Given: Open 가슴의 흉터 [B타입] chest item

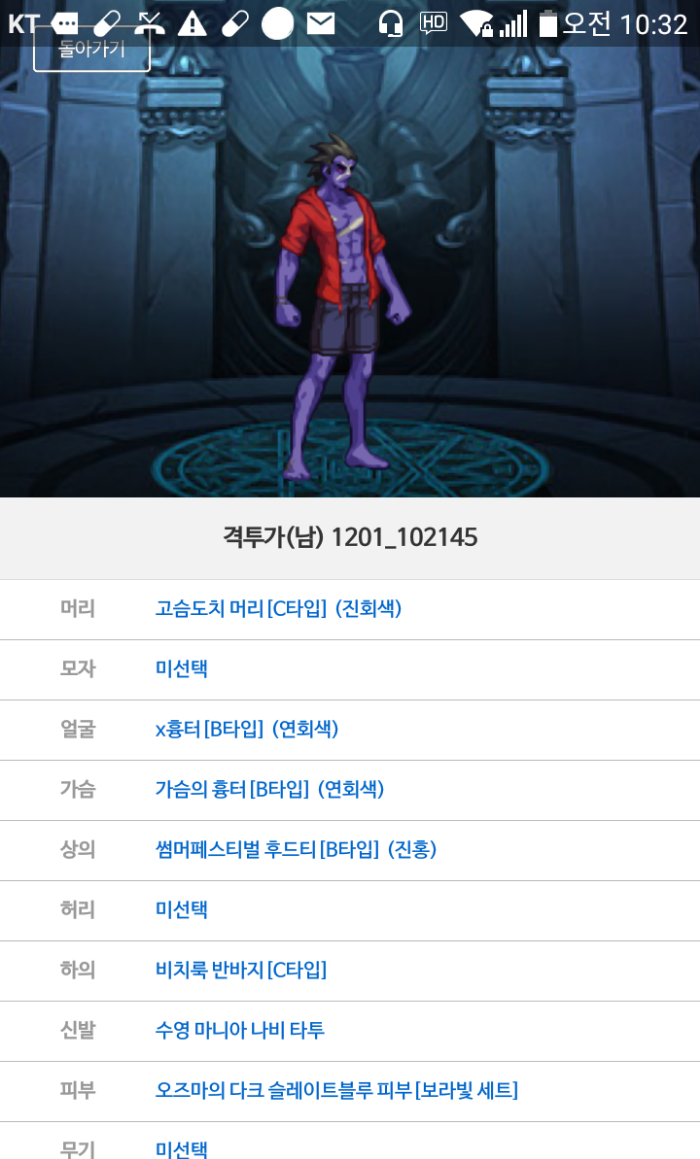Looking at the screenshot, I should click(x=269, y=789).
